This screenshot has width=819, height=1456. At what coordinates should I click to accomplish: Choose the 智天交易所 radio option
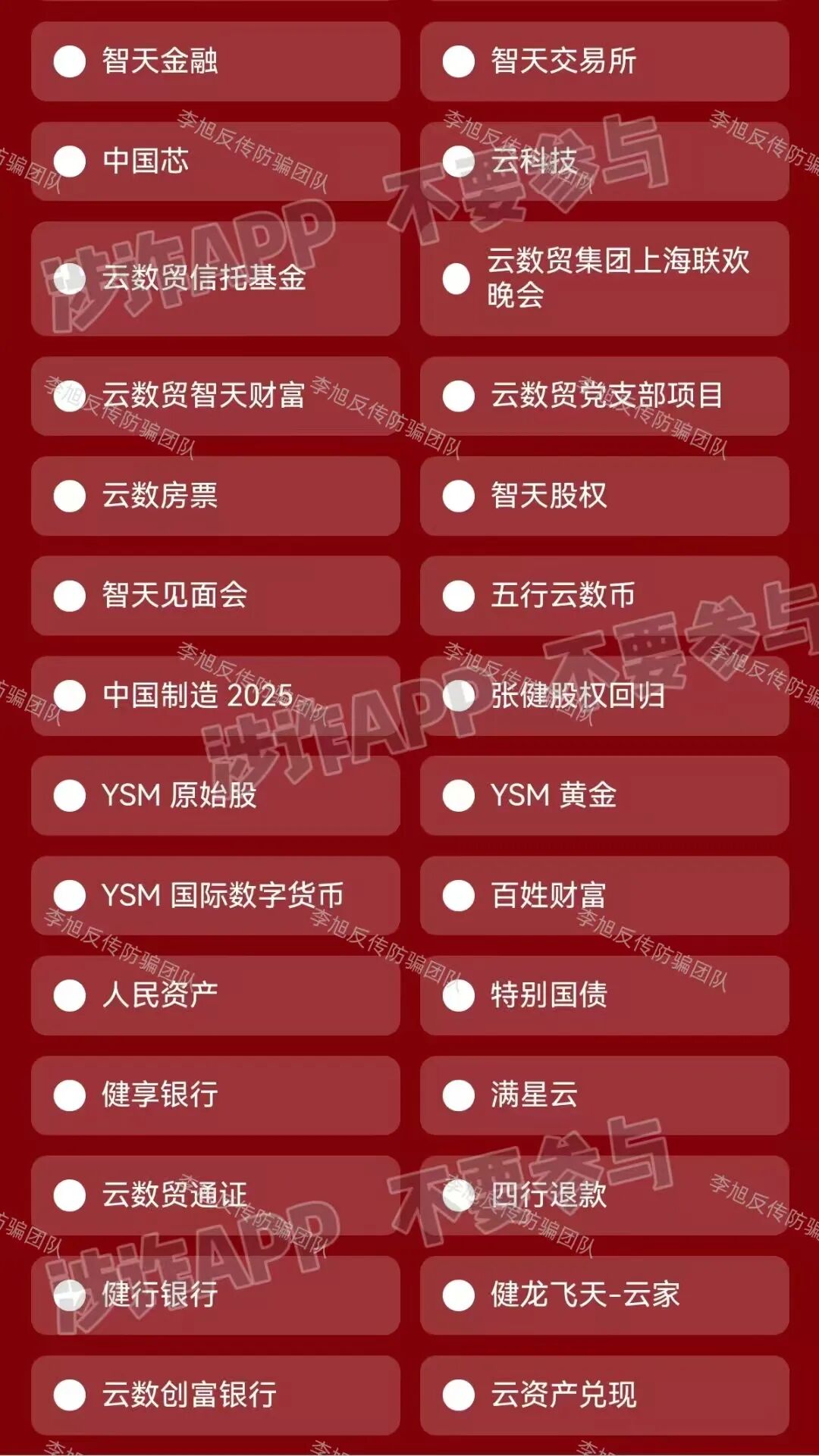[x=459, y=61]
